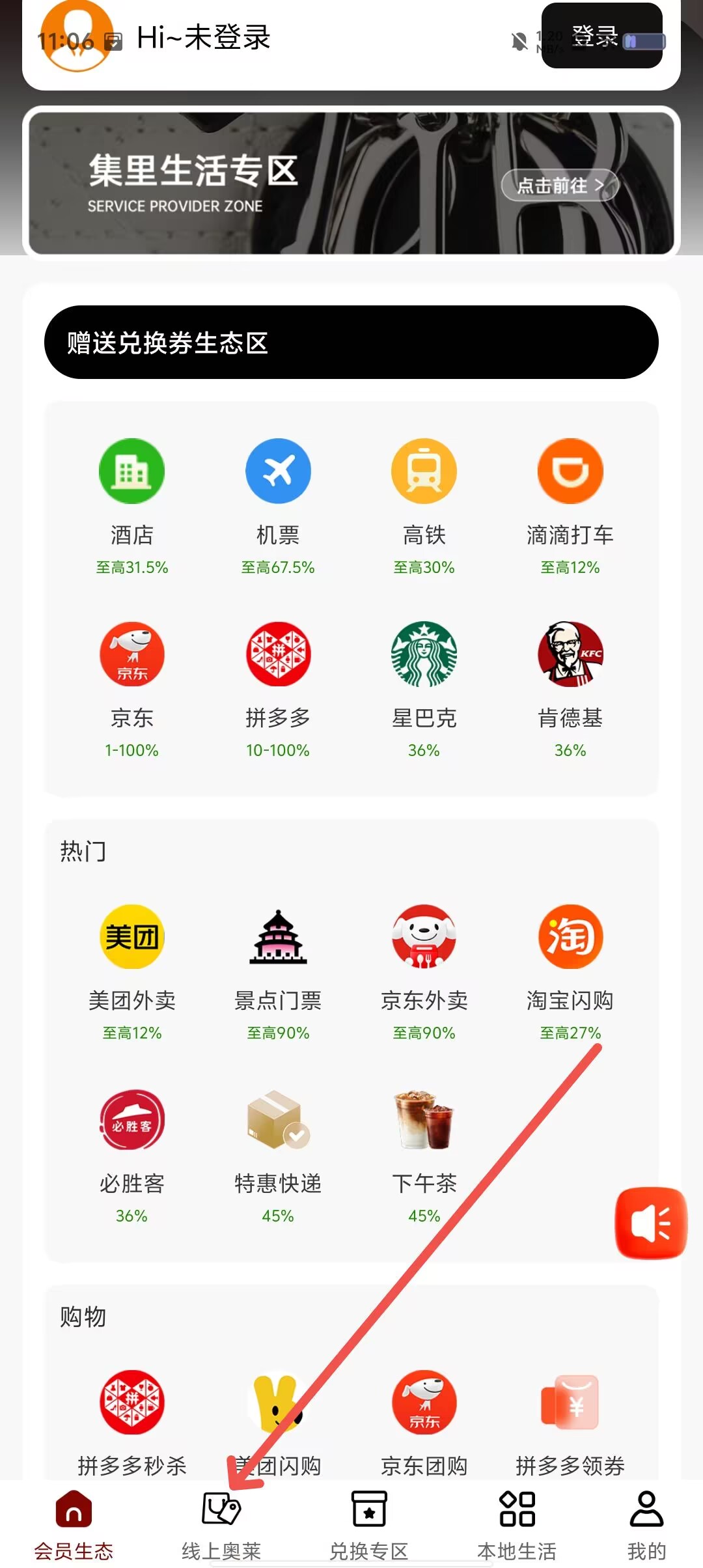Open the 集里生活专区 banner via 点击前往
Viewport: 703px width, 1568px height.
pyautogui.click(x=560, y=186)
